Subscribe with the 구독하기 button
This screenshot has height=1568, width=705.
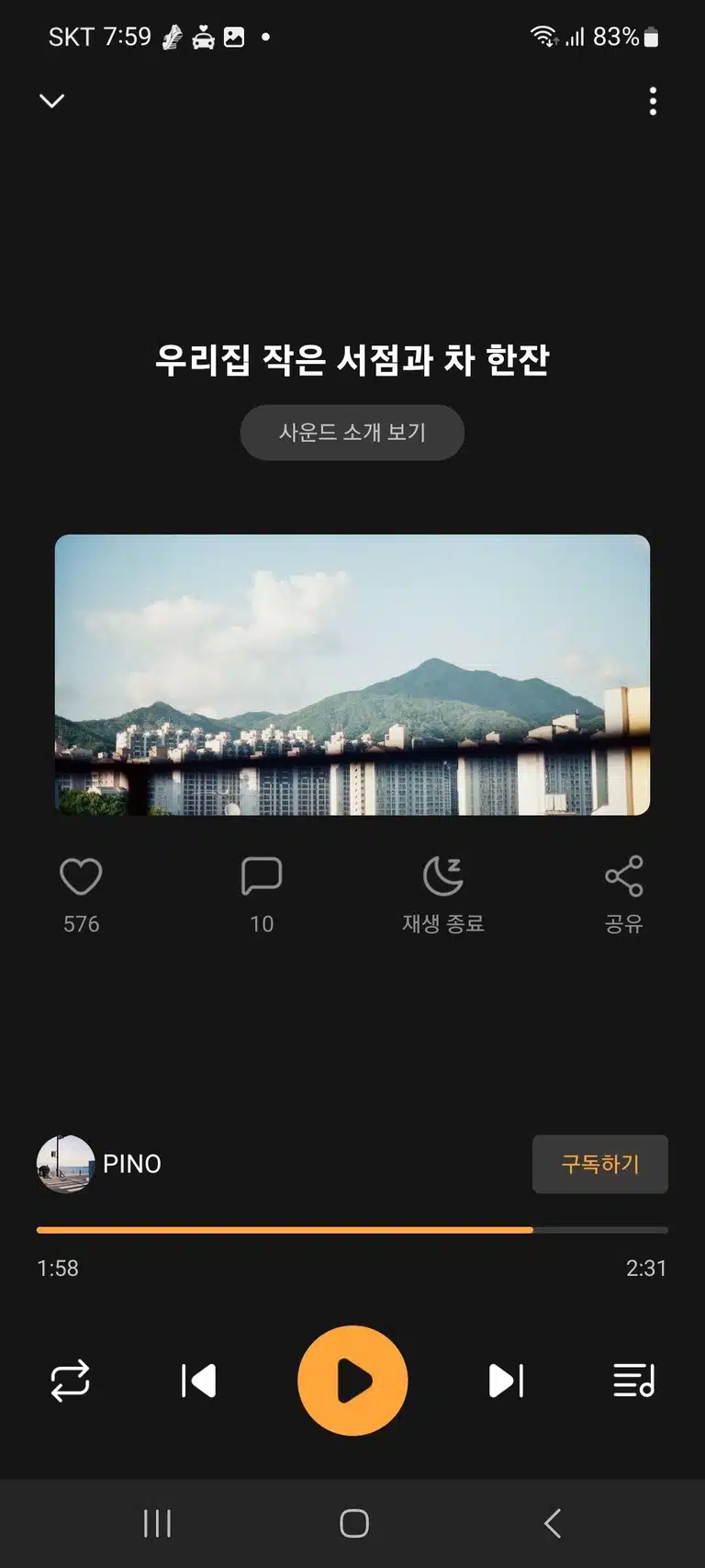600,1164
